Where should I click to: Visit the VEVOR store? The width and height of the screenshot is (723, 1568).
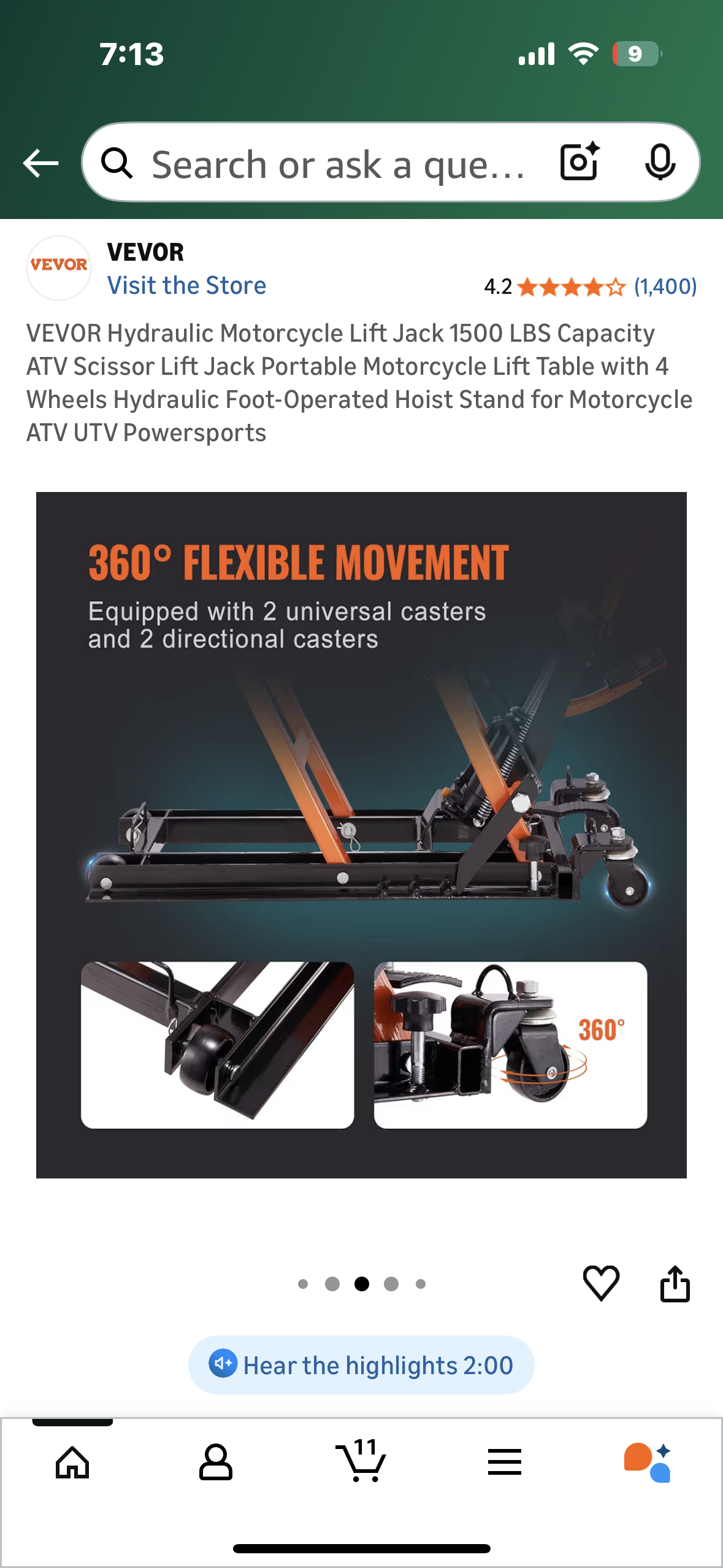(186, 286)
